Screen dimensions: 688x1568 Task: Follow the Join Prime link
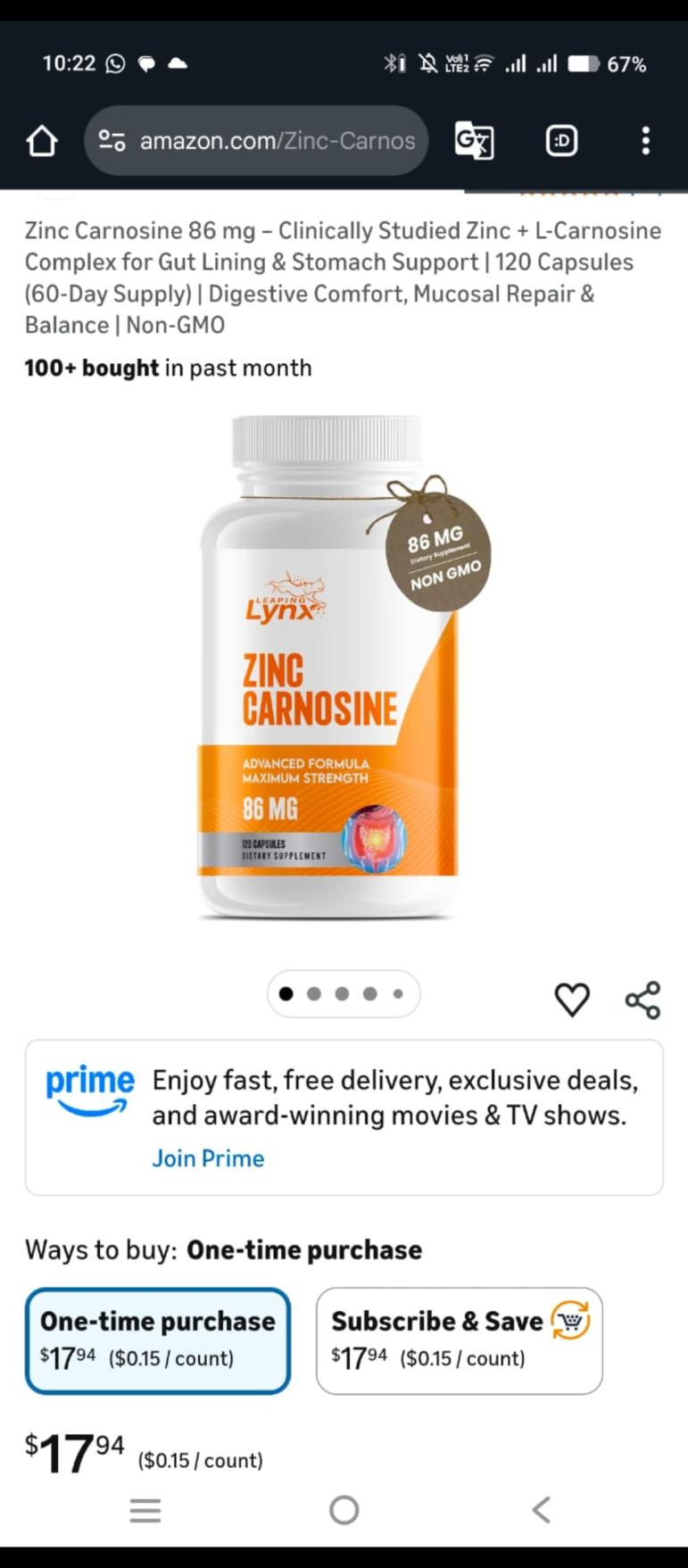[208, 1158]
